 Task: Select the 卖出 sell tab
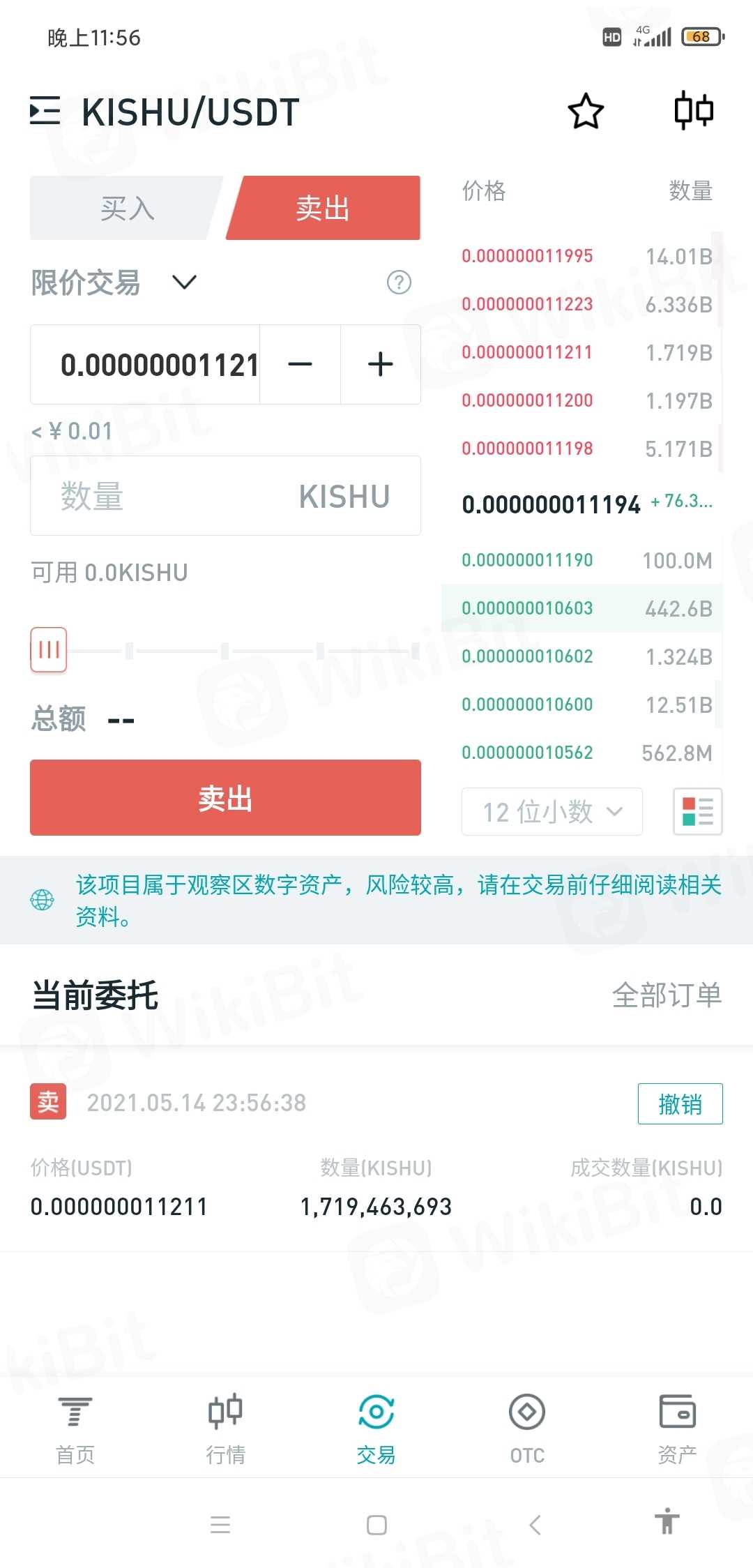point(323,208)
